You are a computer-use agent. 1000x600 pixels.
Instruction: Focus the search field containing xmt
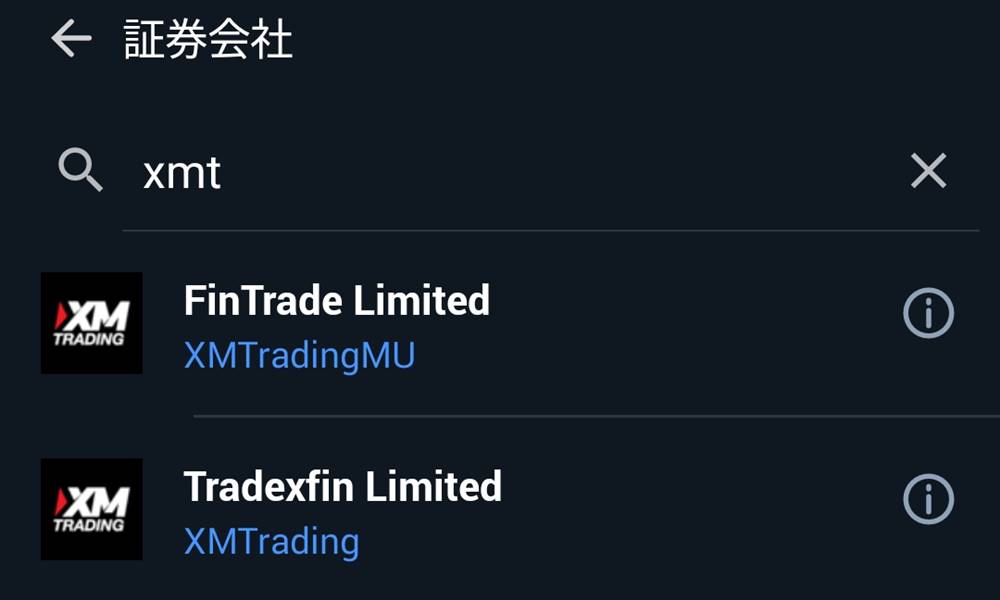[x=500, y=173]
